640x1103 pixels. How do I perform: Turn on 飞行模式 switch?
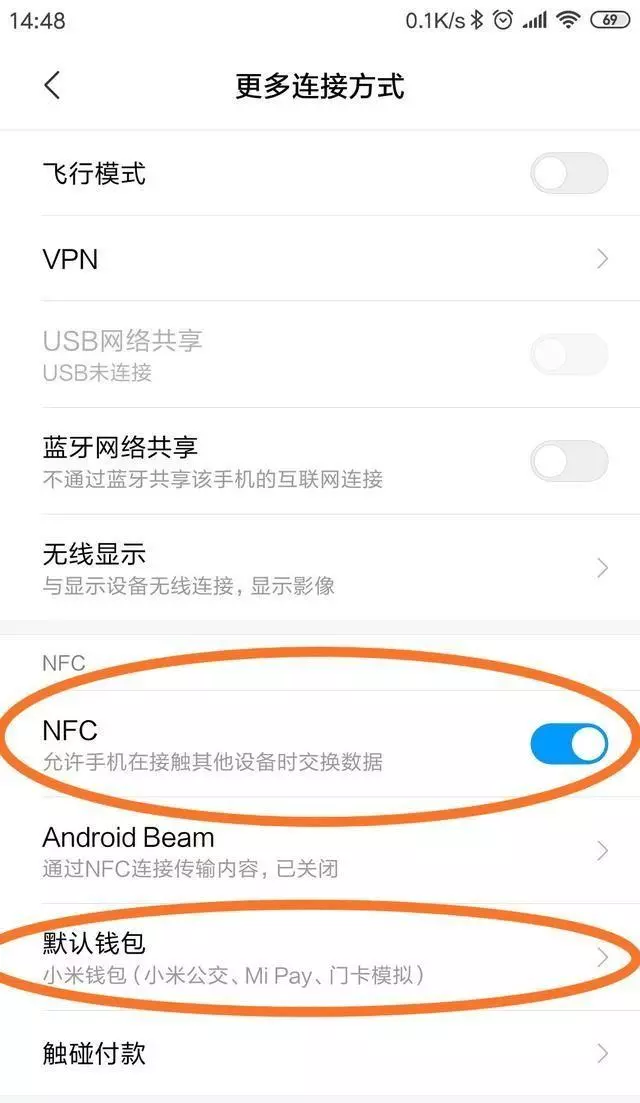click(568, 173)
